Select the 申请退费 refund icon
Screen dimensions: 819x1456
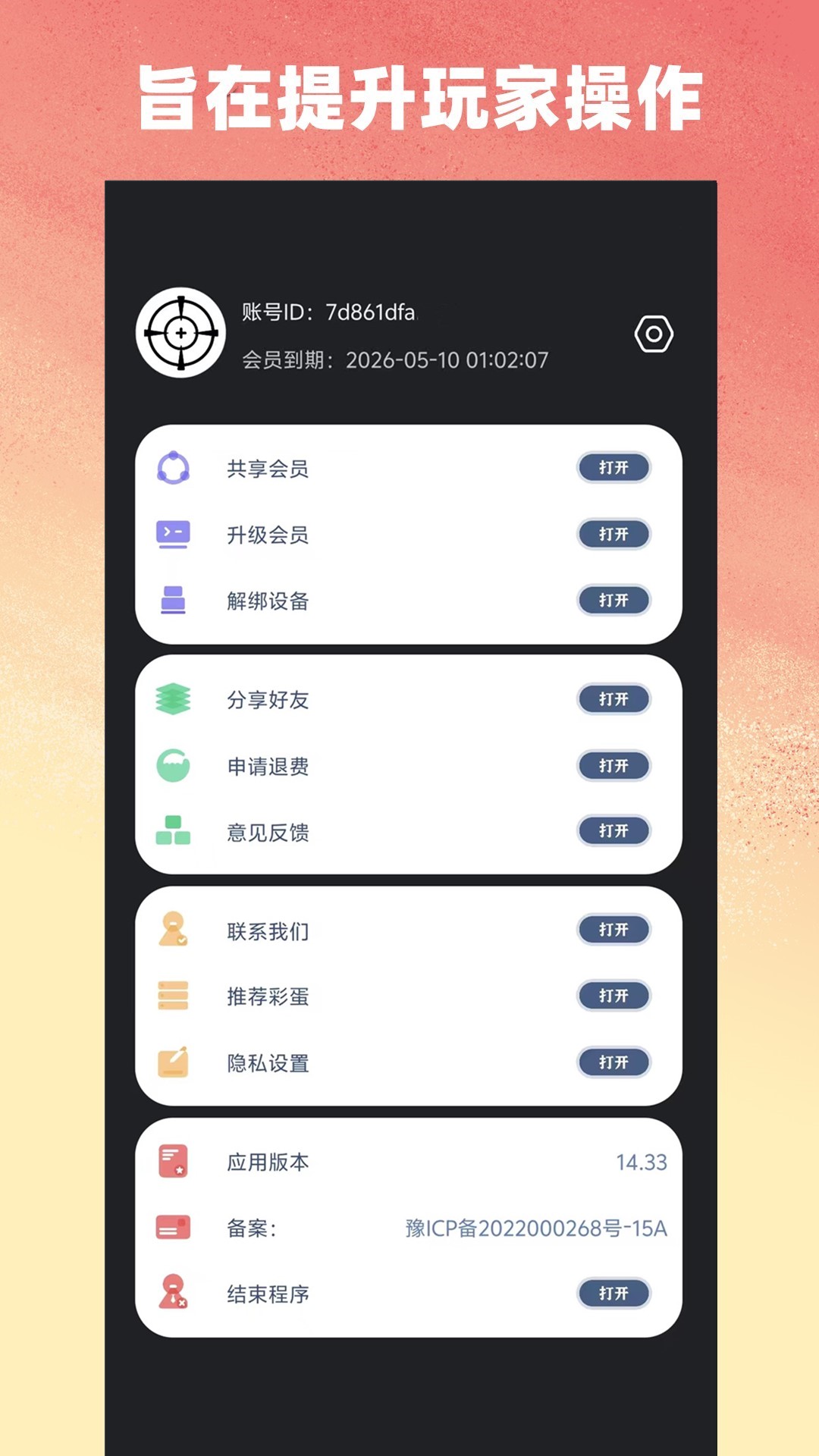click(174, 766)
